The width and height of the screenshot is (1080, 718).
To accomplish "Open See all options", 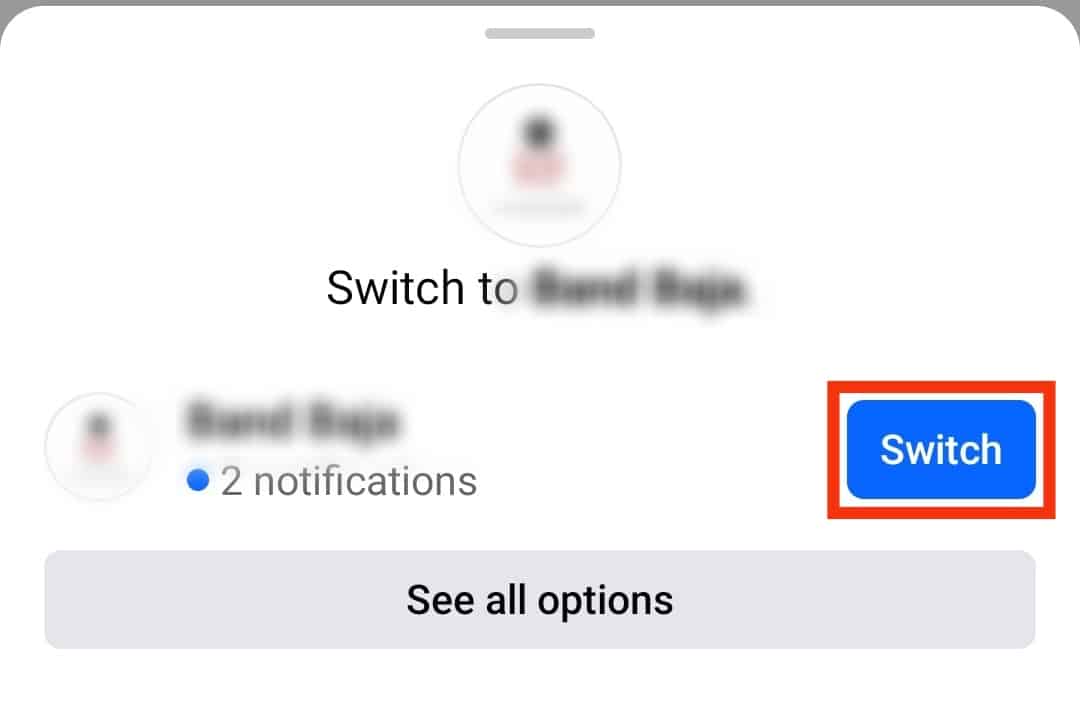I will 539,600.
